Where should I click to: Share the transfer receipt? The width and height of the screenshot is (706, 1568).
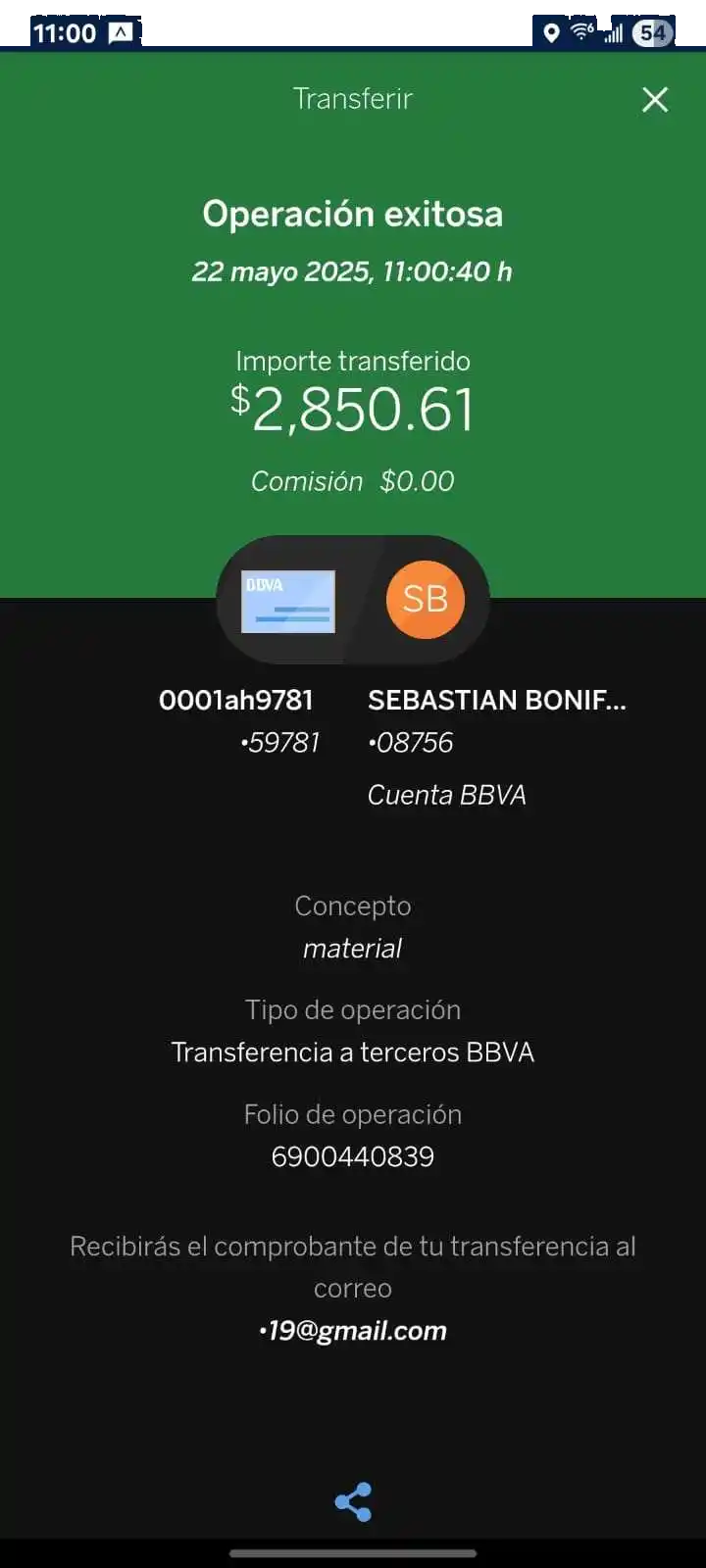coord(353,1501)
